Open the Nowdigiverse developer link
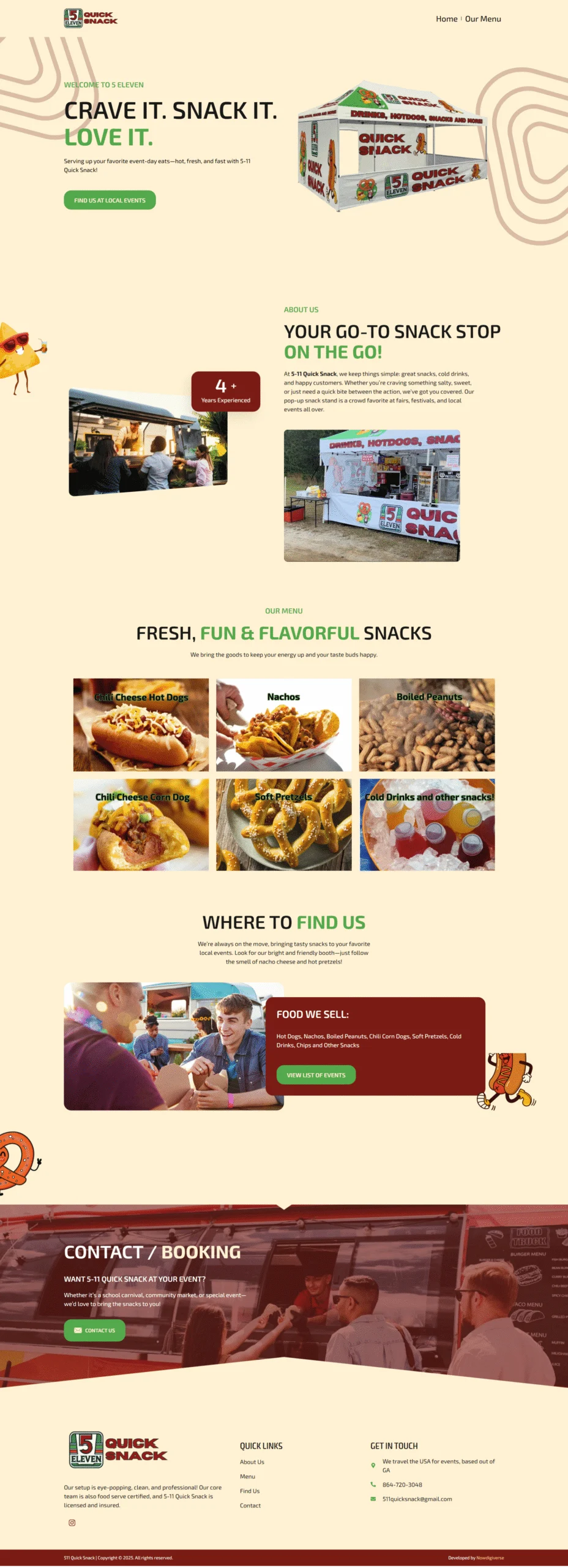Screen dimensions: 568x1568 point(490,1558)
